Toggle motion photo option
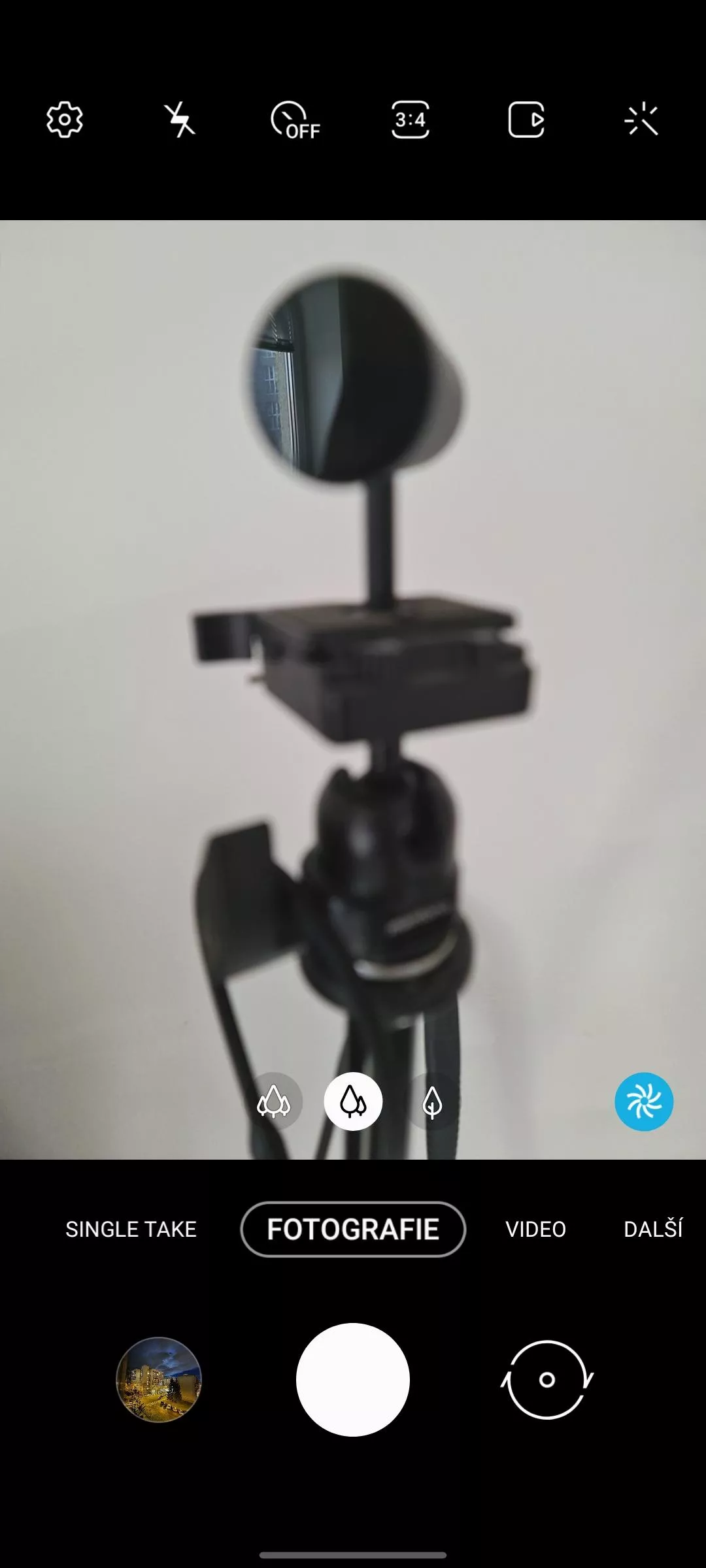The height and width of the screenshot is (1568, 706). tap(526, 120)
